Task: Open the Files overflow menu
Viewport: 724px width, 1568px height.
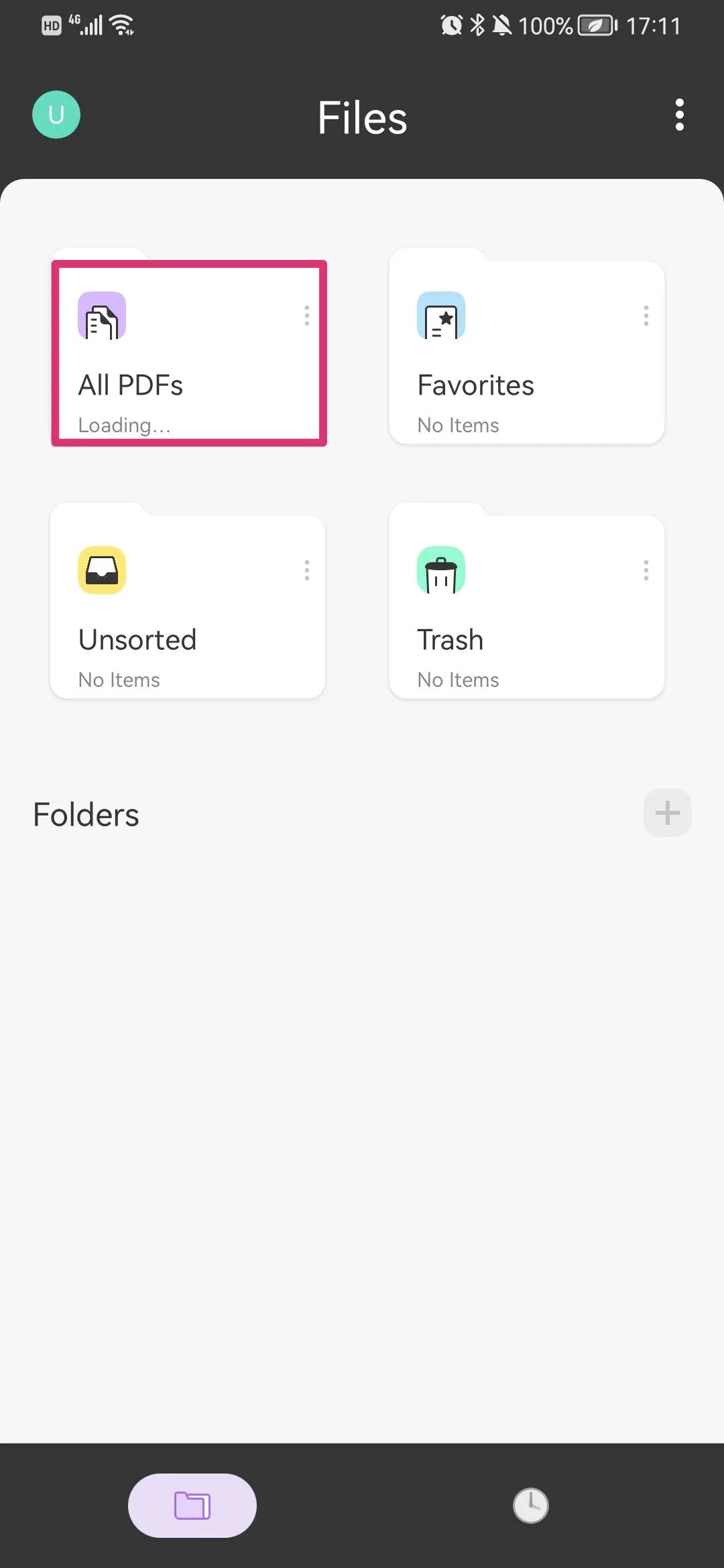Action: [x=679, y=115]
